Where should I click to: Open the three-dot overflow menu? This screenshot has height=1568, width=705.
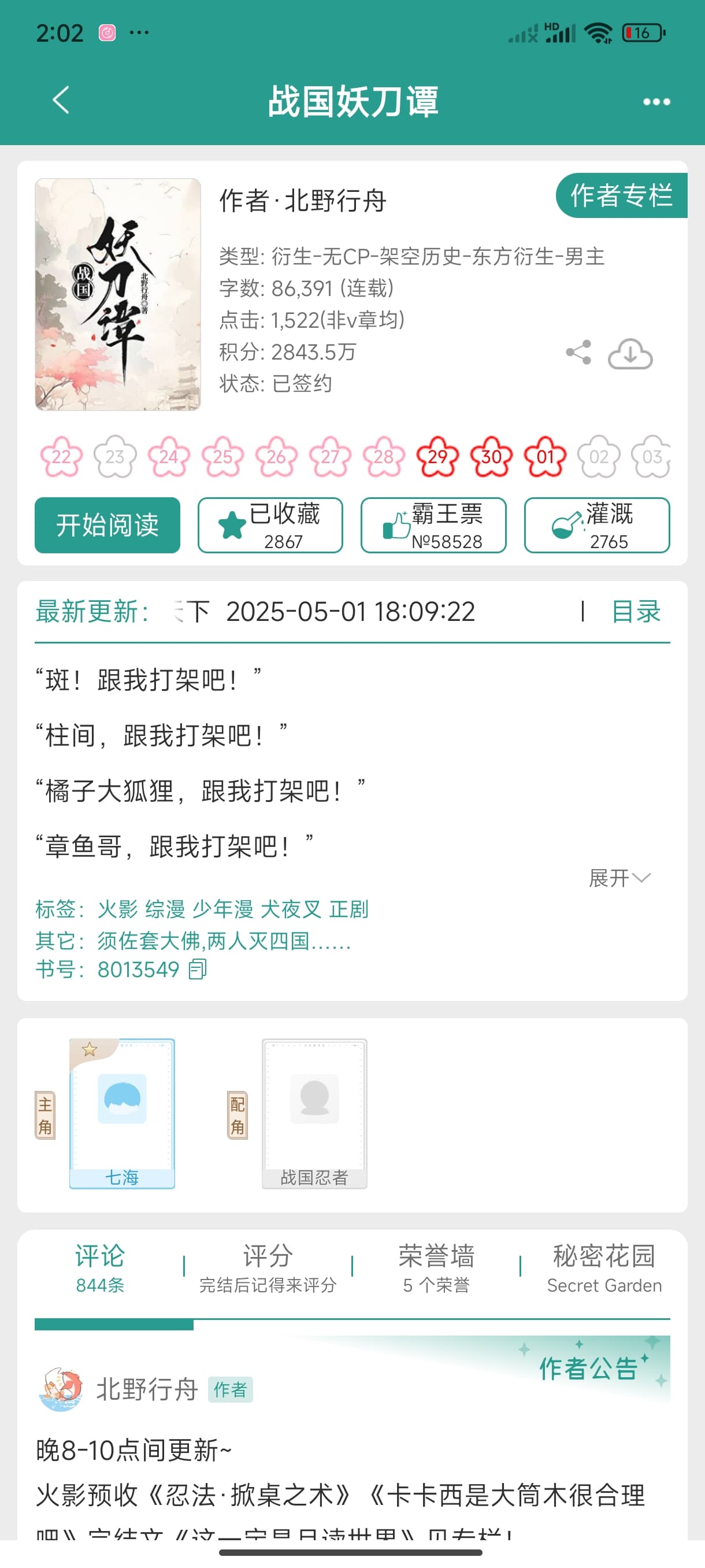[656, 102]
